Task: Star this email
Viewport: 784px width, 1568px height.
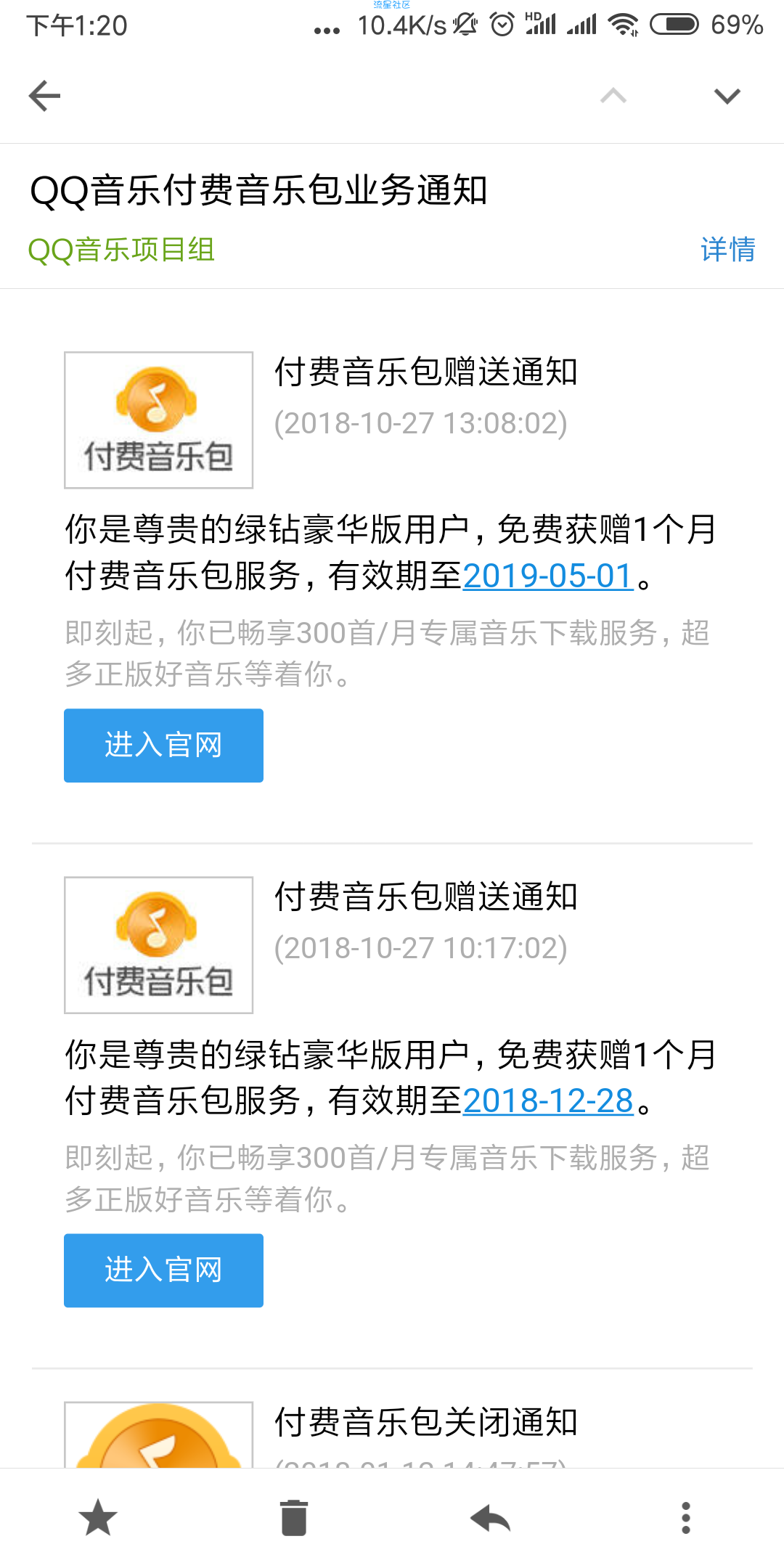Action: tap(98, 1518)
